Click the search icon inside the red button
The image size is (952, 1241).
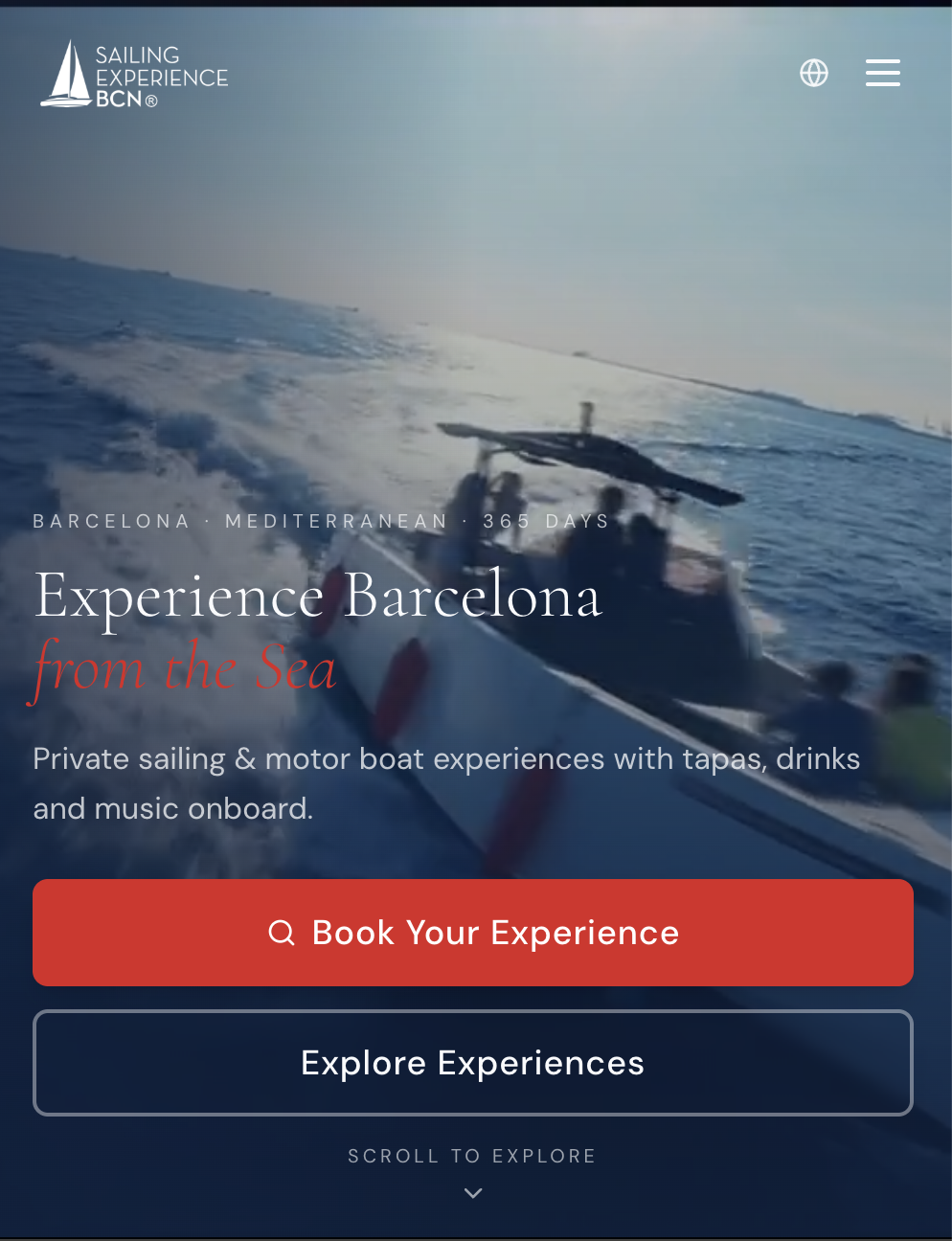(x=281, y=932)
